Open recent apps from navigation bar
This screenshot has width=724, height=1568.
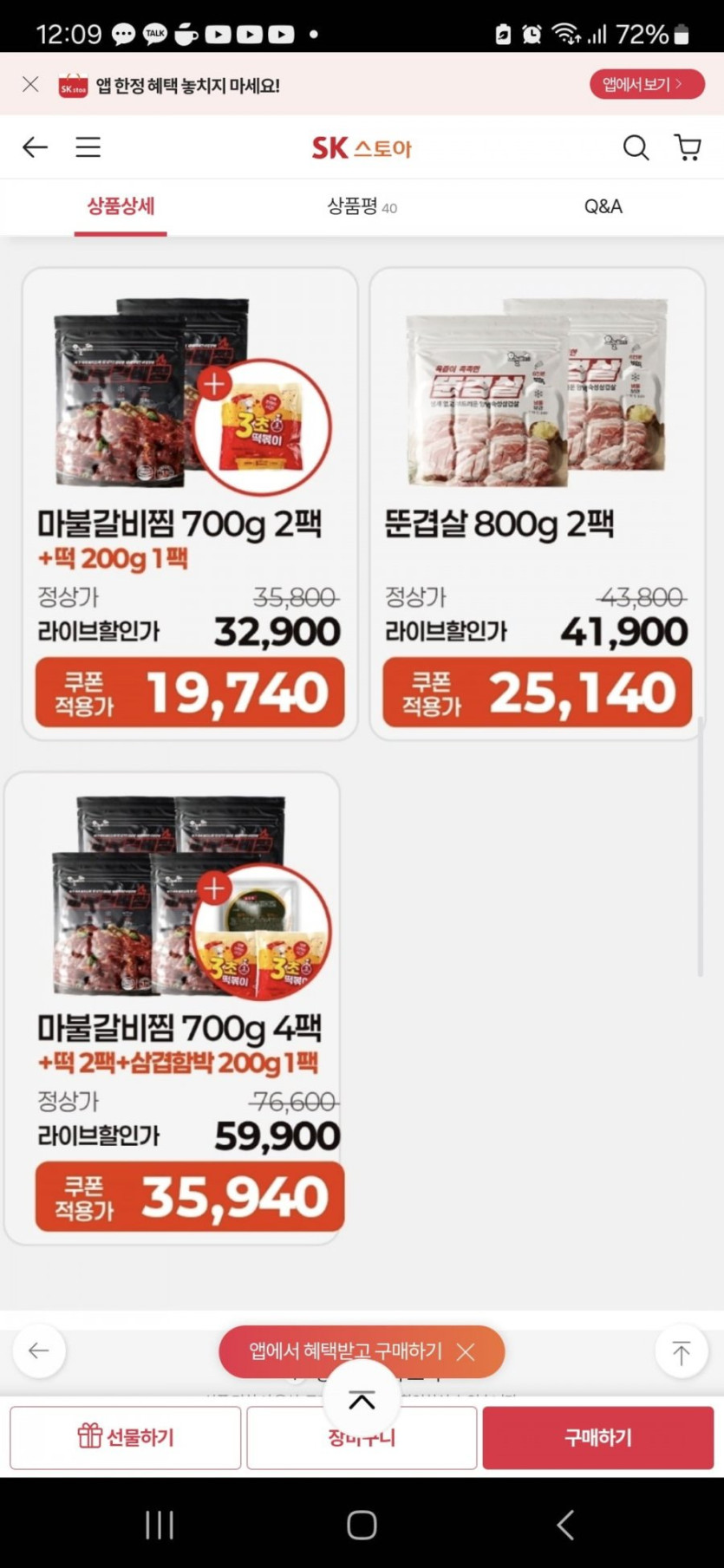coord(160,1524)
